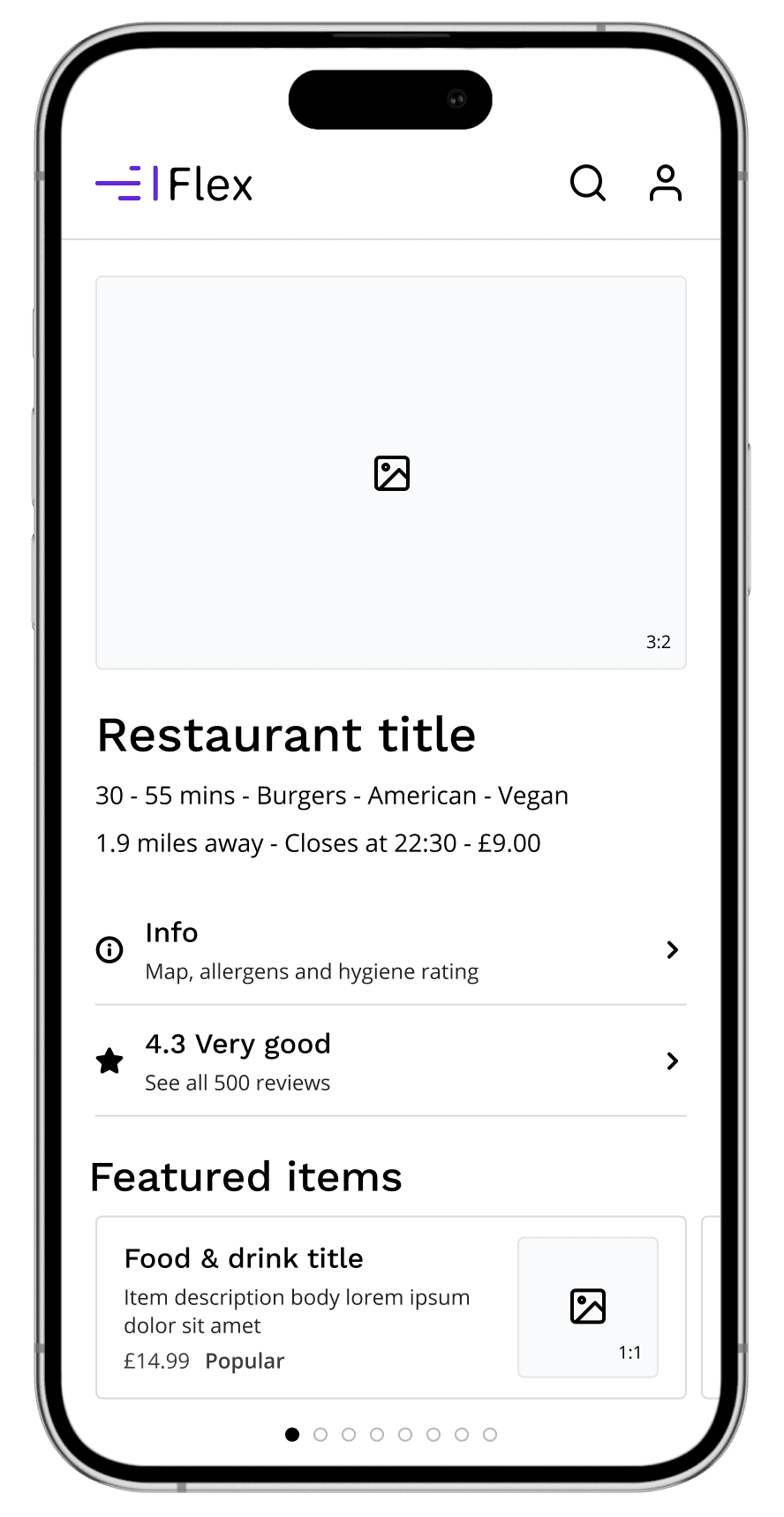Open the Flex menu button

118,184
